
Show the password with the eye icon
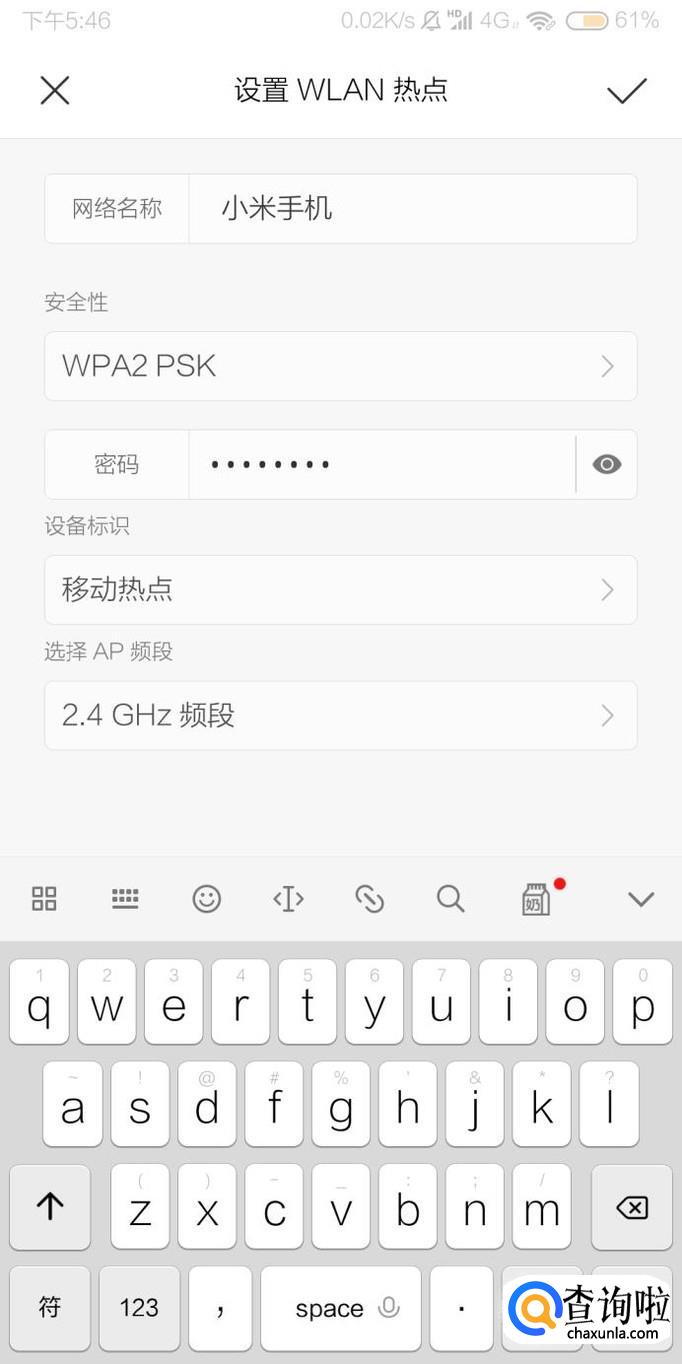(606, 464)
